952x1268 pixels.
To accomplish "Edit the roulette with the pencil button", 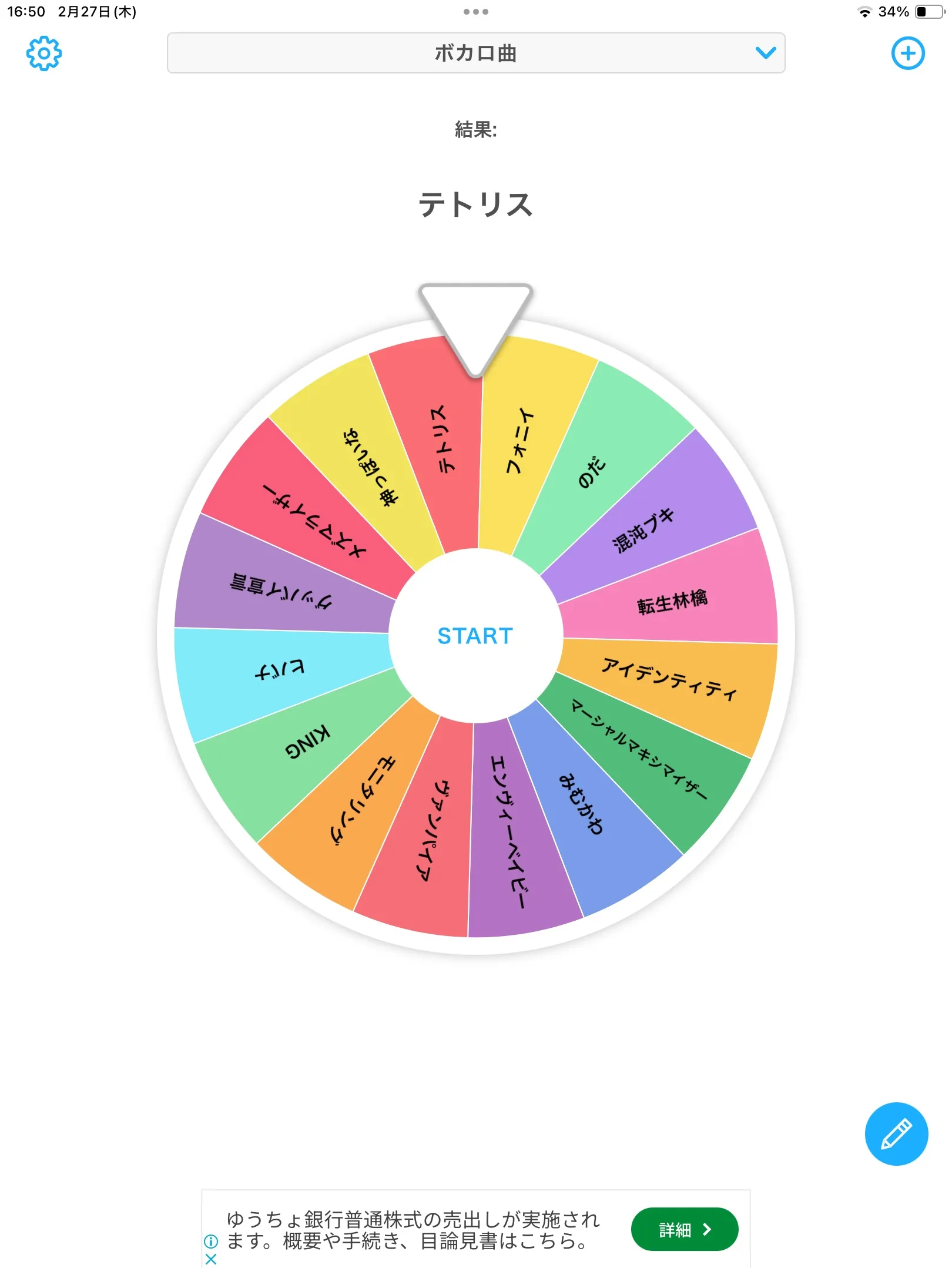I will coord(896,1133).
